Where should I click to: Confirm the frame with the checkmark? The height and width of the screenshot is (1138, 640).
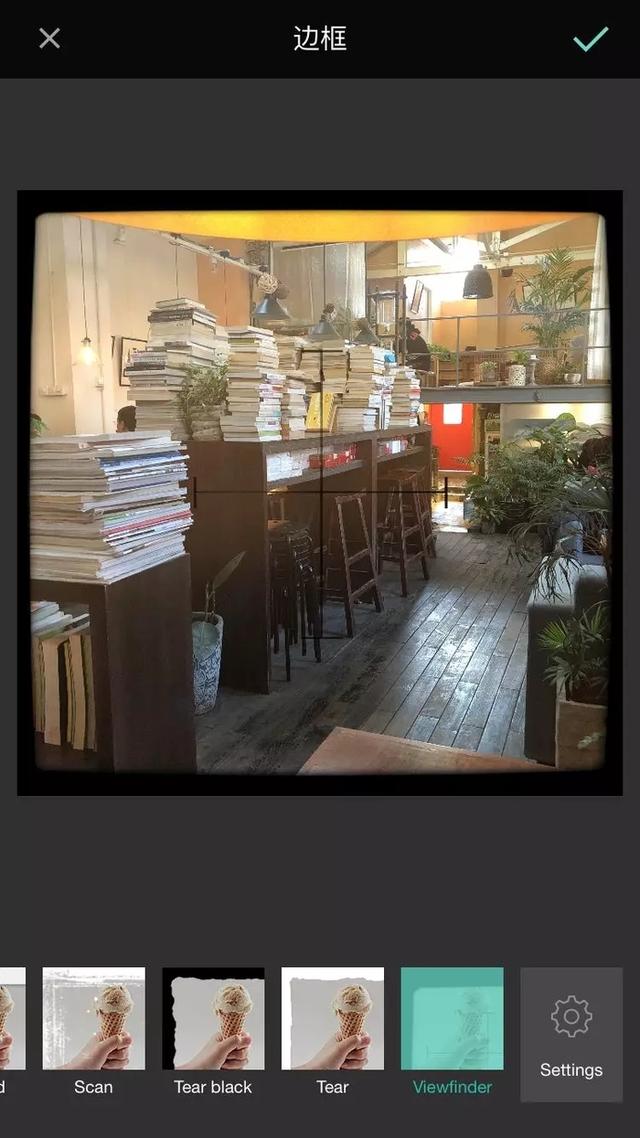coord(591,38)
